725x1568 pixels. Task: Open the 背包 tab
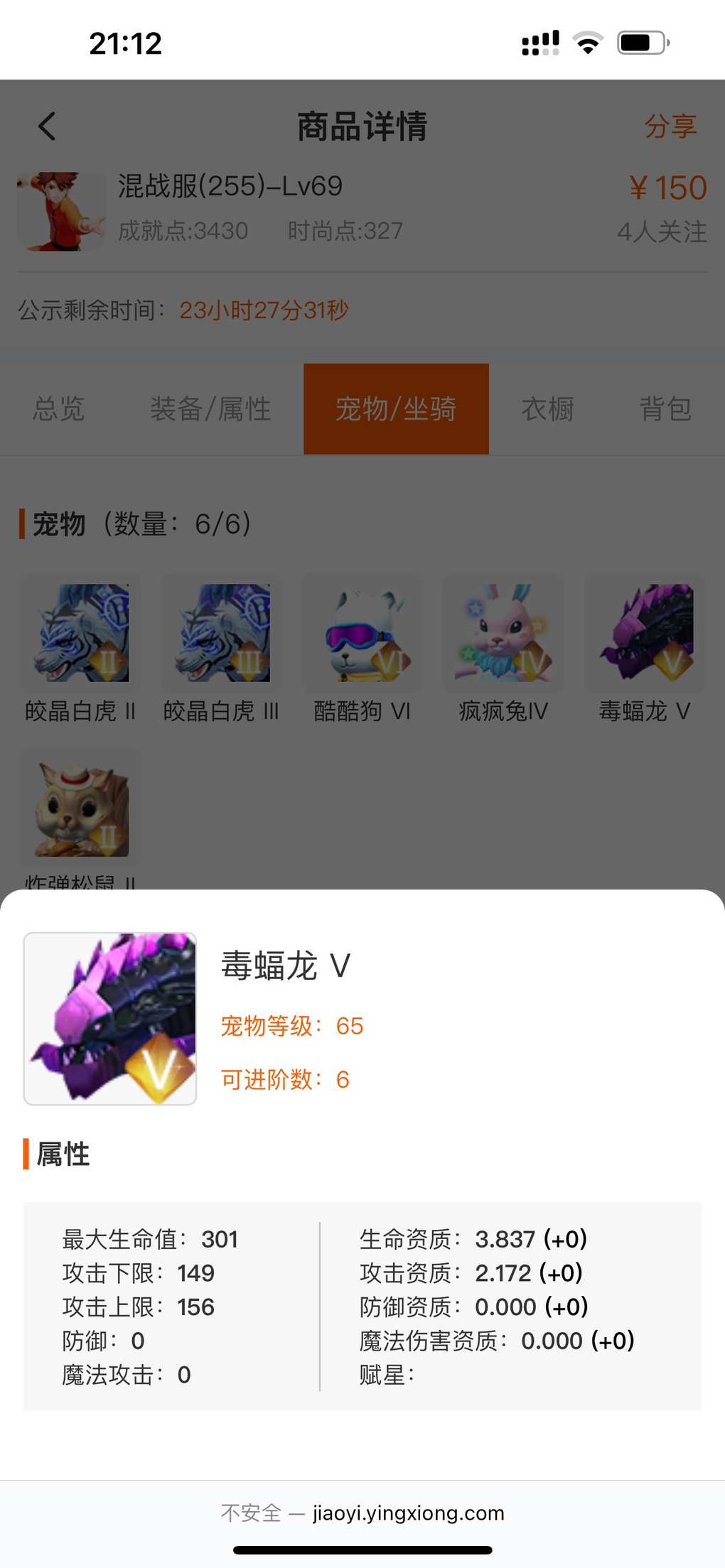[x=665, y=409]
